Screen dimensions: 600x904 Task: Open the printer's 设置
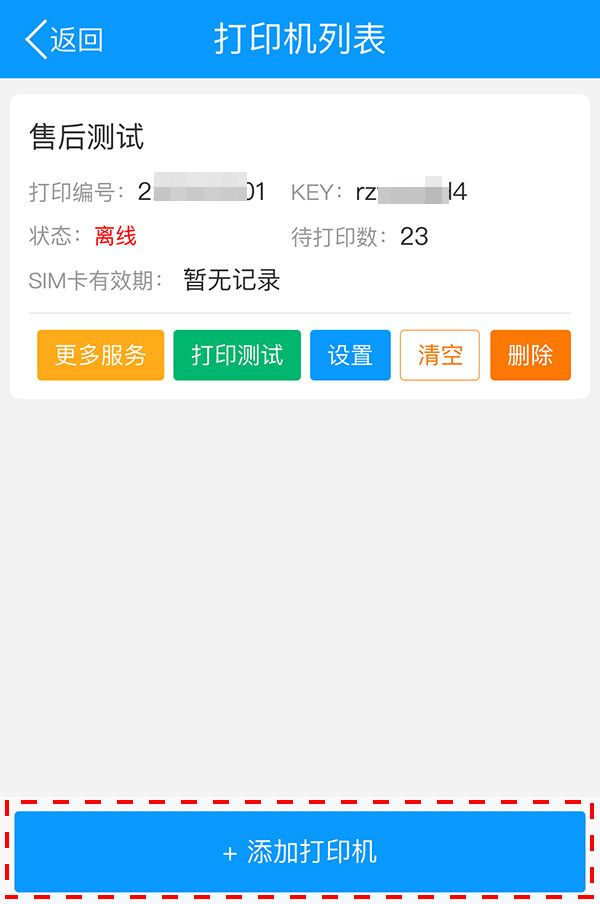coord(350,355)
